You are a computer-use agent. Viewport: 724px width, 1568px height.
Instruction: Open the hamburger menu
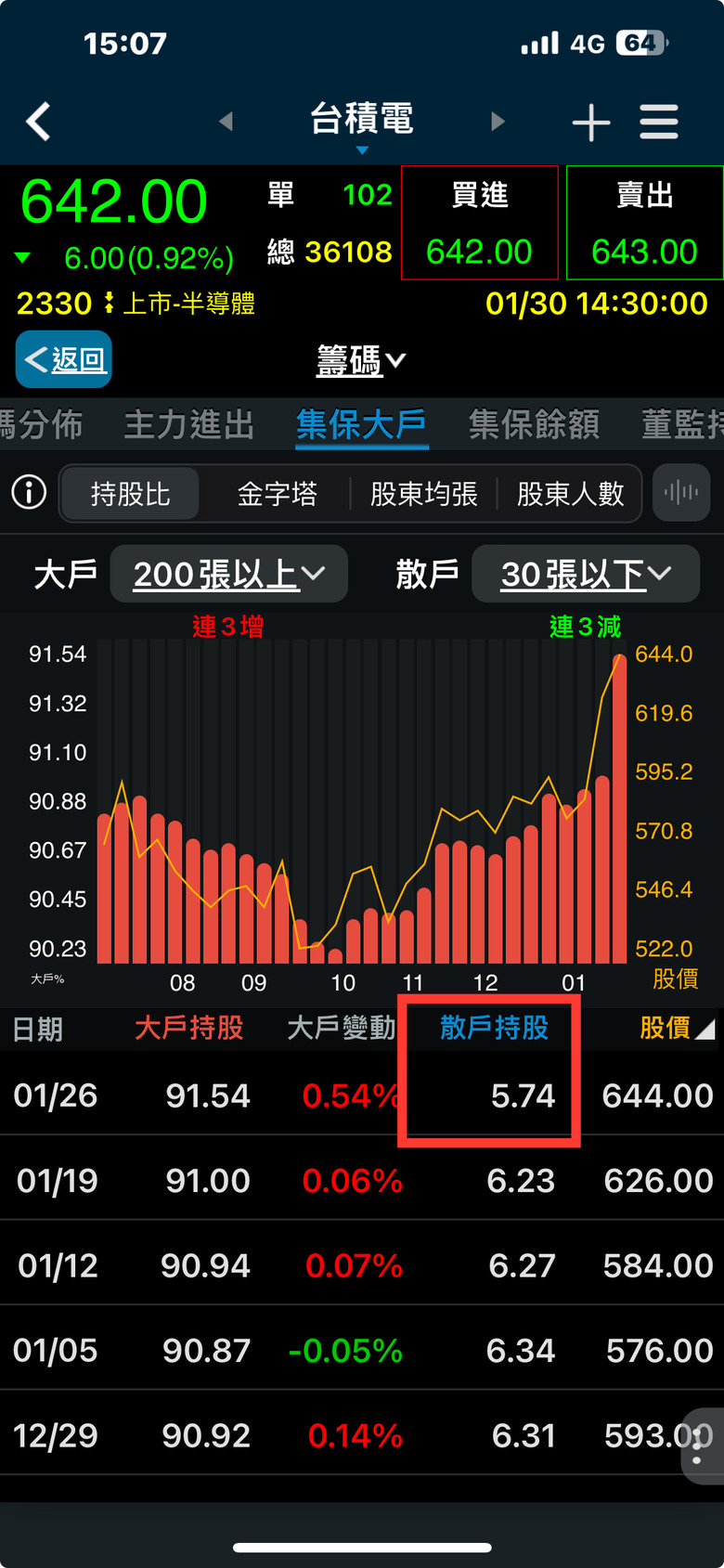659,122
